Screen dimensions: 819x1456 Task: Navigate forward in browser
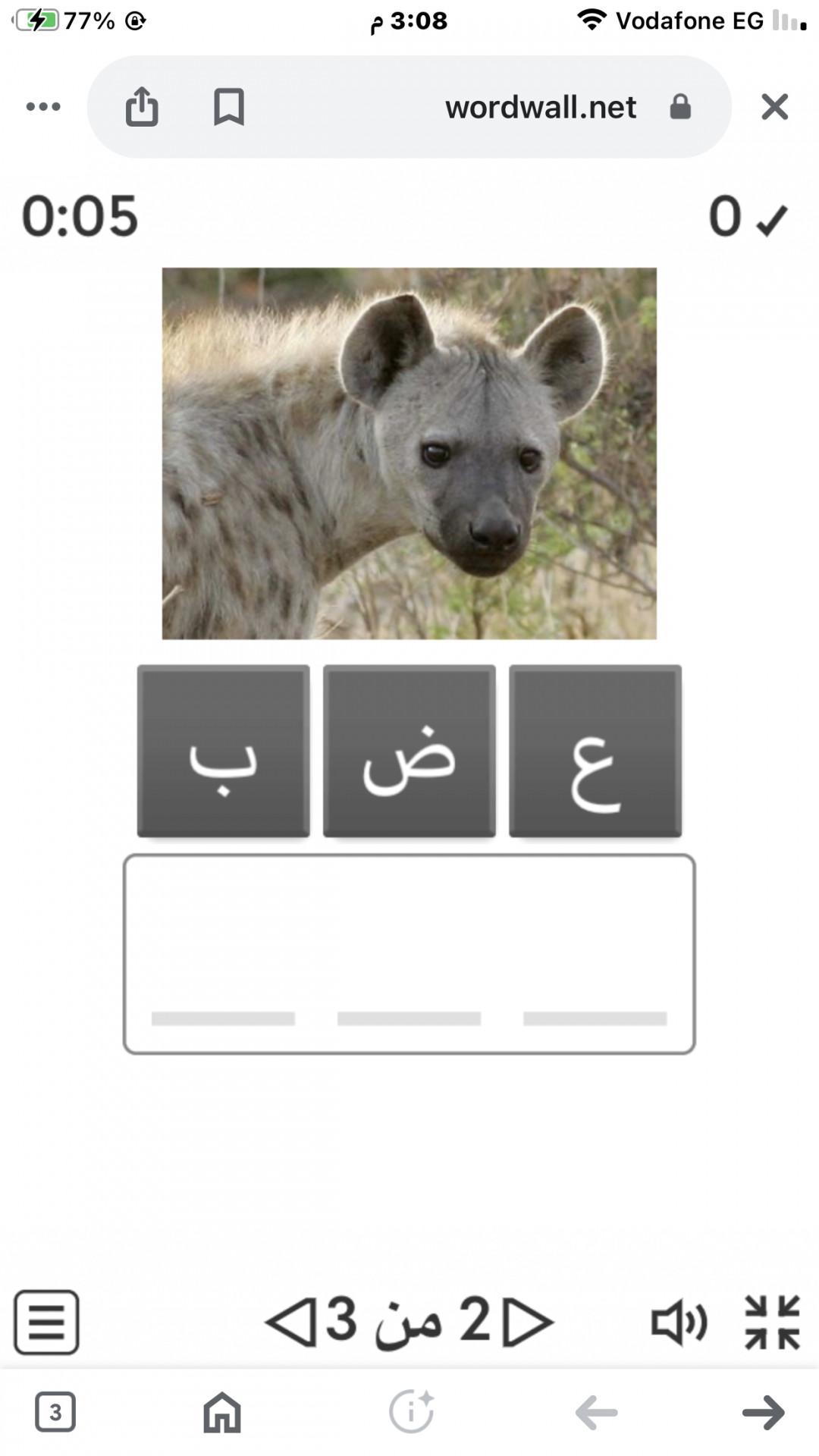pyautogui.click(x=763, y=1412)
